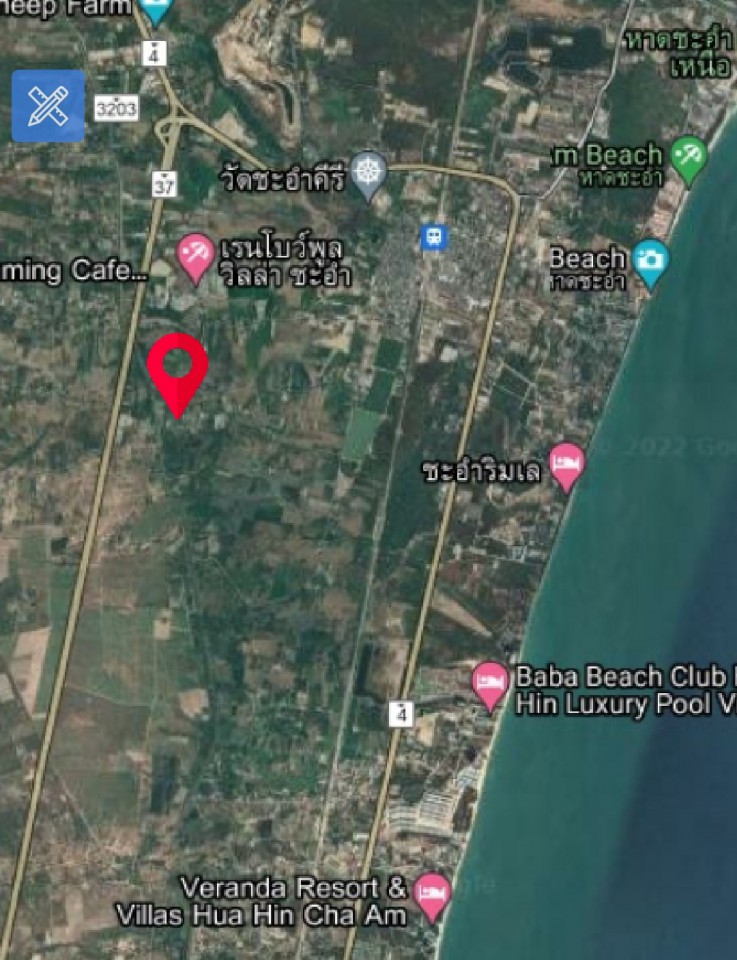Select the ชะอำริมเล hotel pin

(x=567, y=464)
